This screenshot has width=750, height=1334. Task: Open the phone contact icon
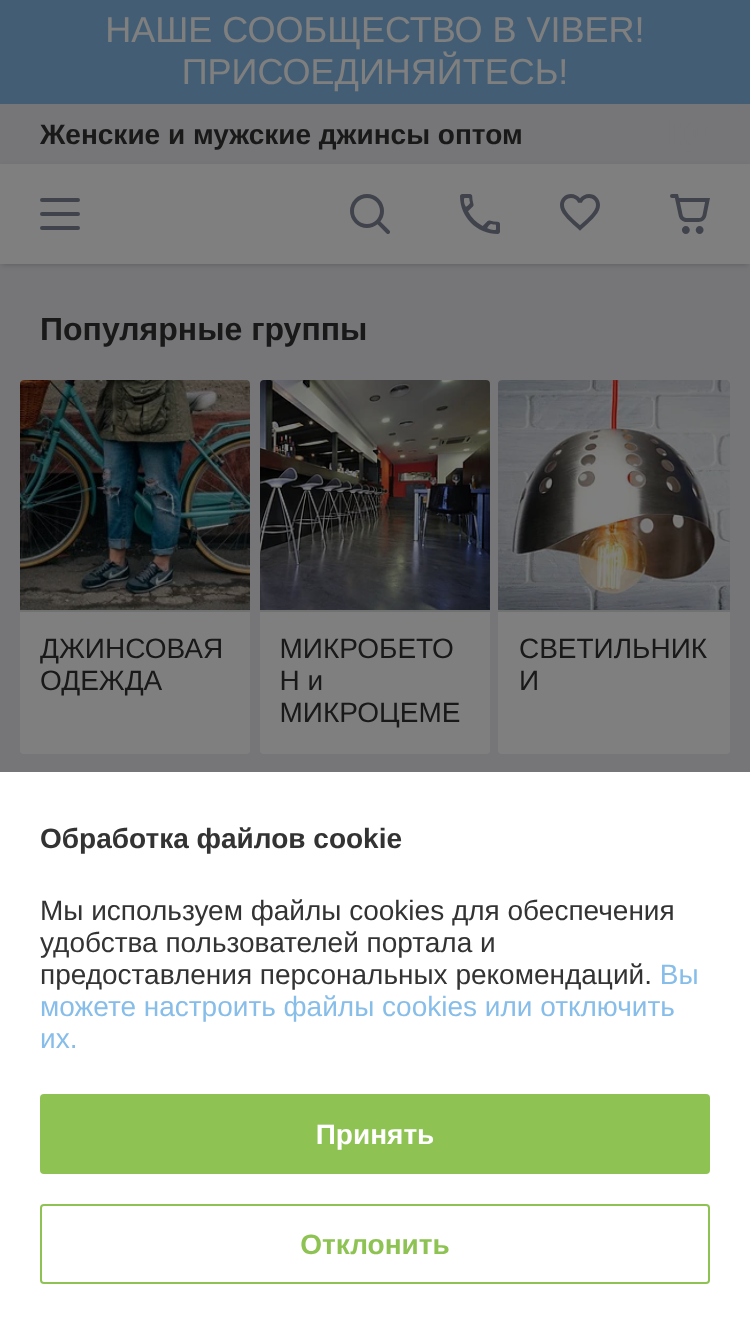[x=480, y=214]
